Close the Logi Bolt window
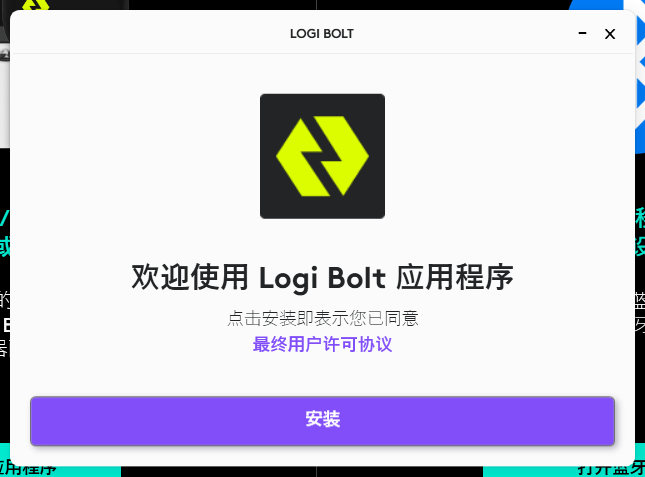The image size is (645, 477). 610,34
